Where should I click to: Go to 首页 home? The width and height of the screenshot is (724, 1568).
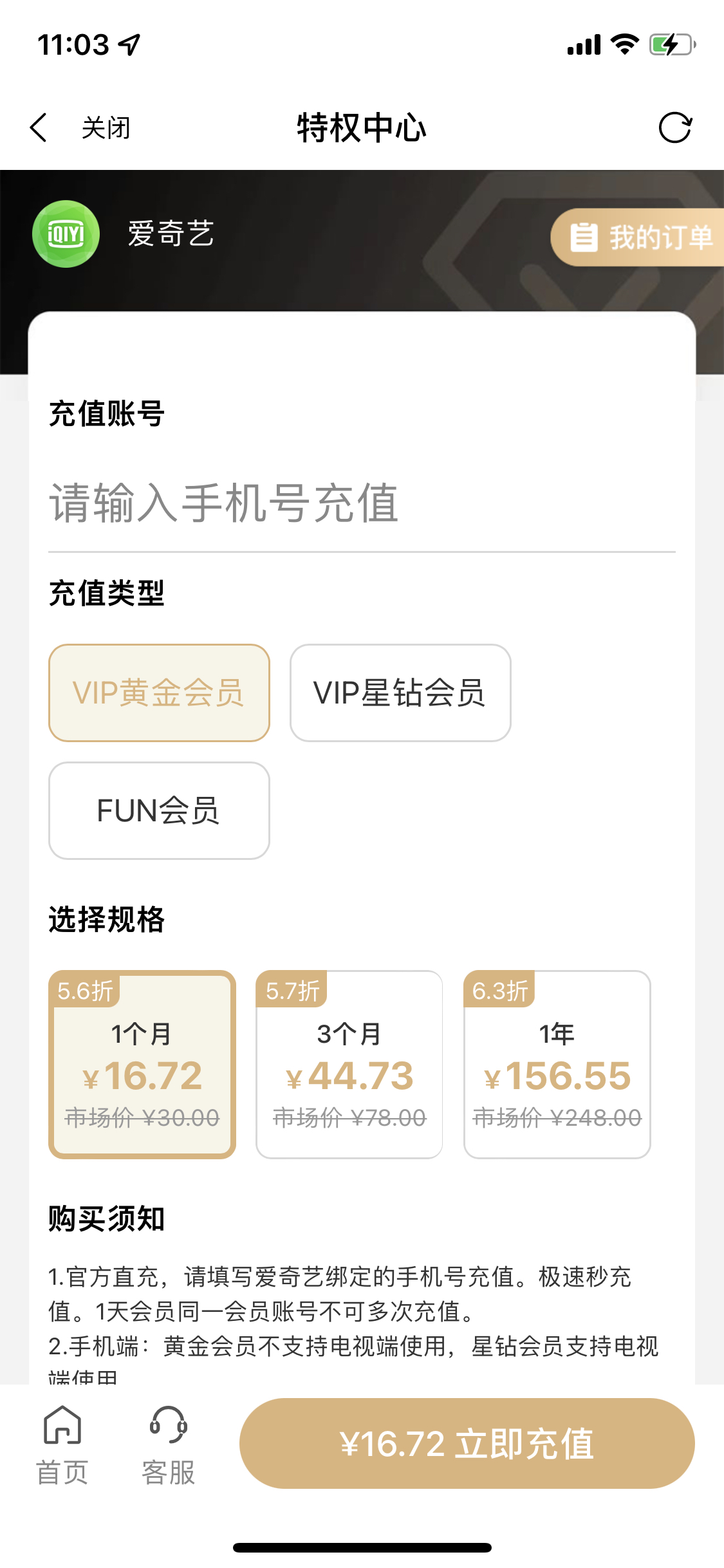[62, 1445]
